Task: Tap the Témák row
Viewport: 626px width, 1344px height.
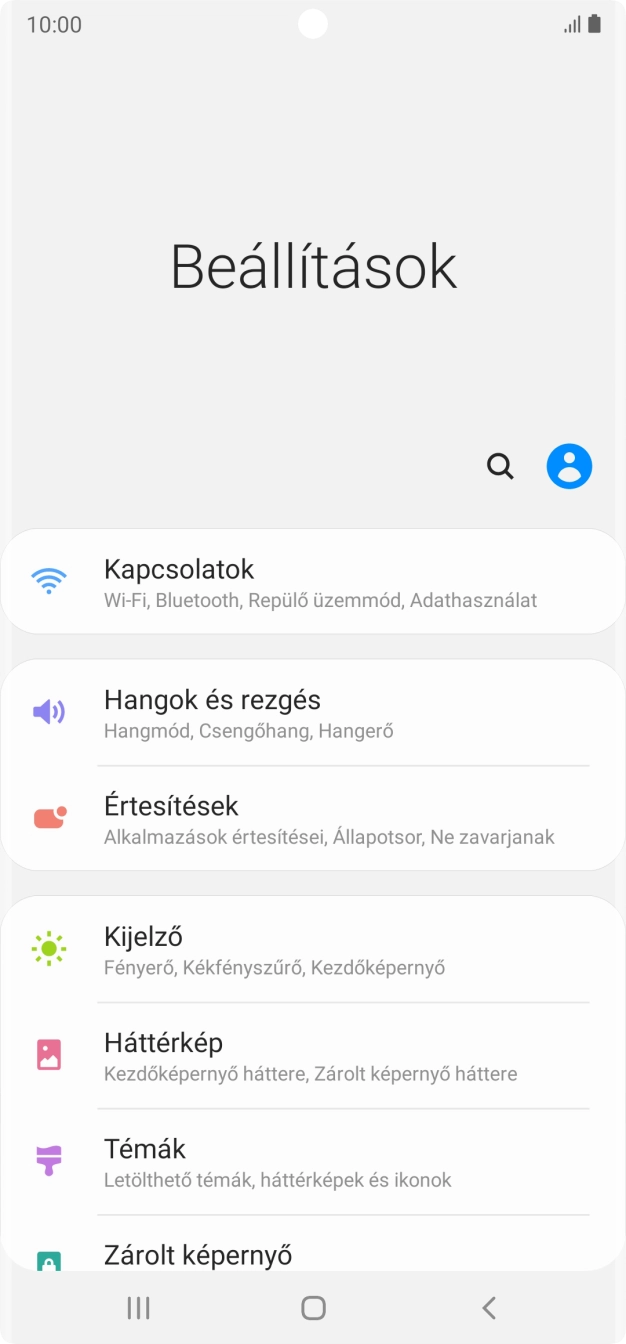Action: tap(313, 1162)
